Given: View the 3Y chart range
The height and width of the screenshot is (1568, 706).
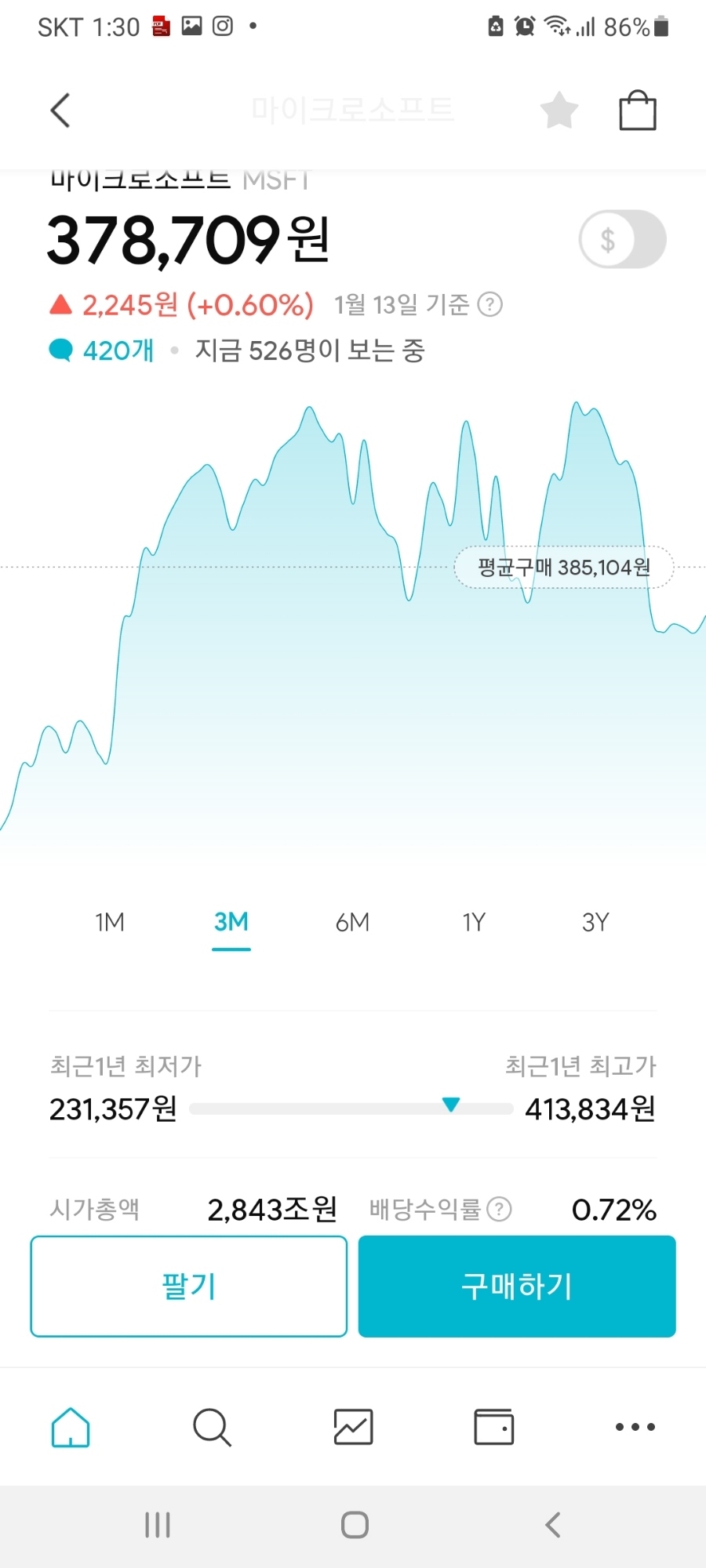Looking at the screenshot, I should click(595, 922).
